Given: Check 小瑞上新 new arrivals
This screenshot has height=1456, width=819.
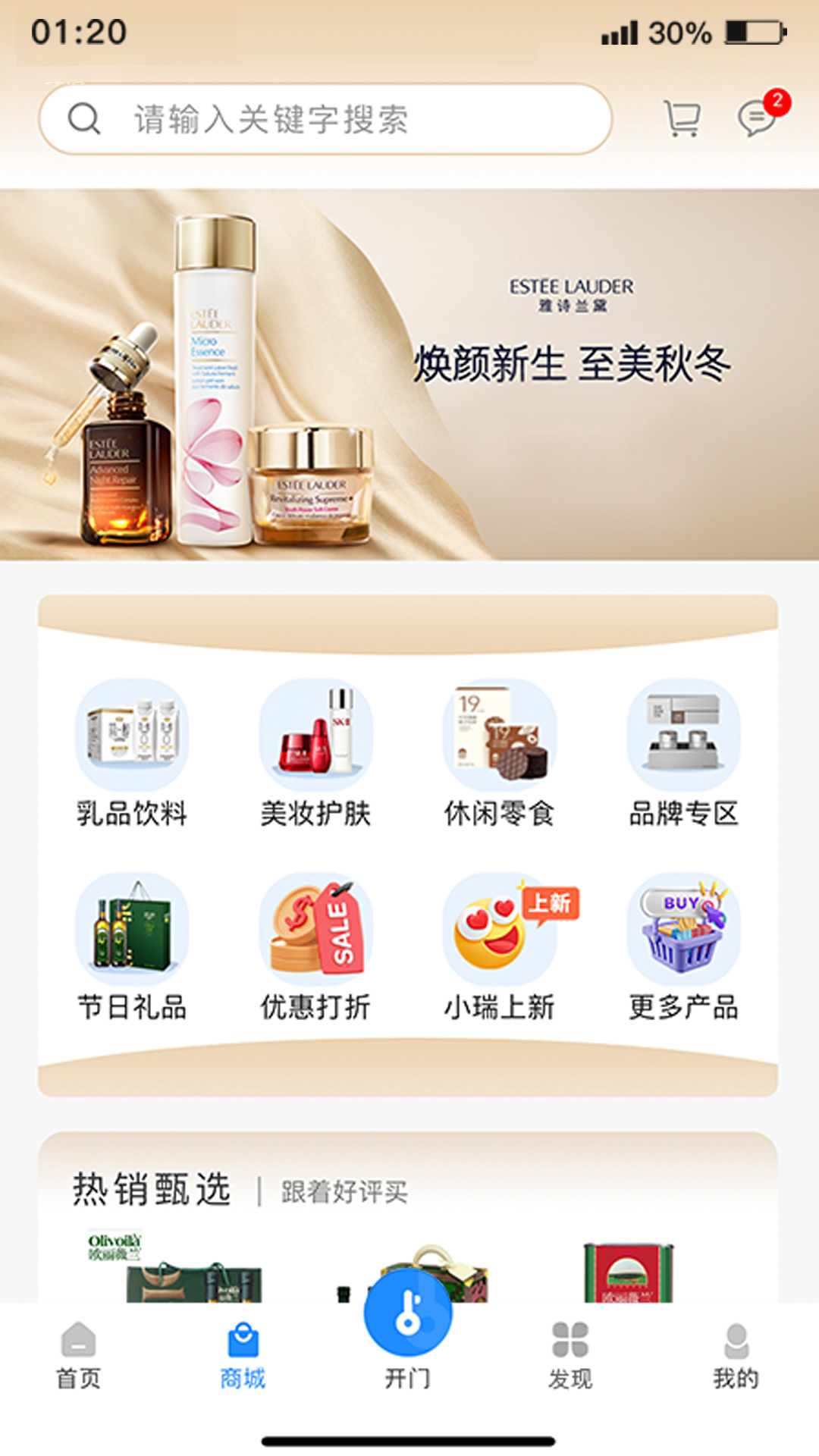Looking at the screenshot, I should point(500,948).
